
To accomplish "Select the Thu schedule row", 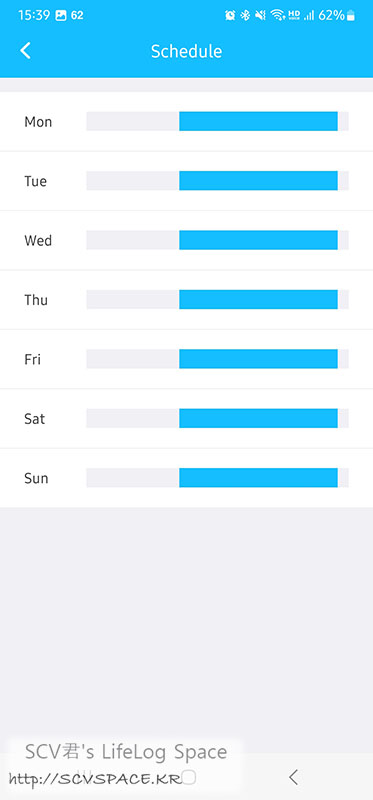I will [186, 300].
